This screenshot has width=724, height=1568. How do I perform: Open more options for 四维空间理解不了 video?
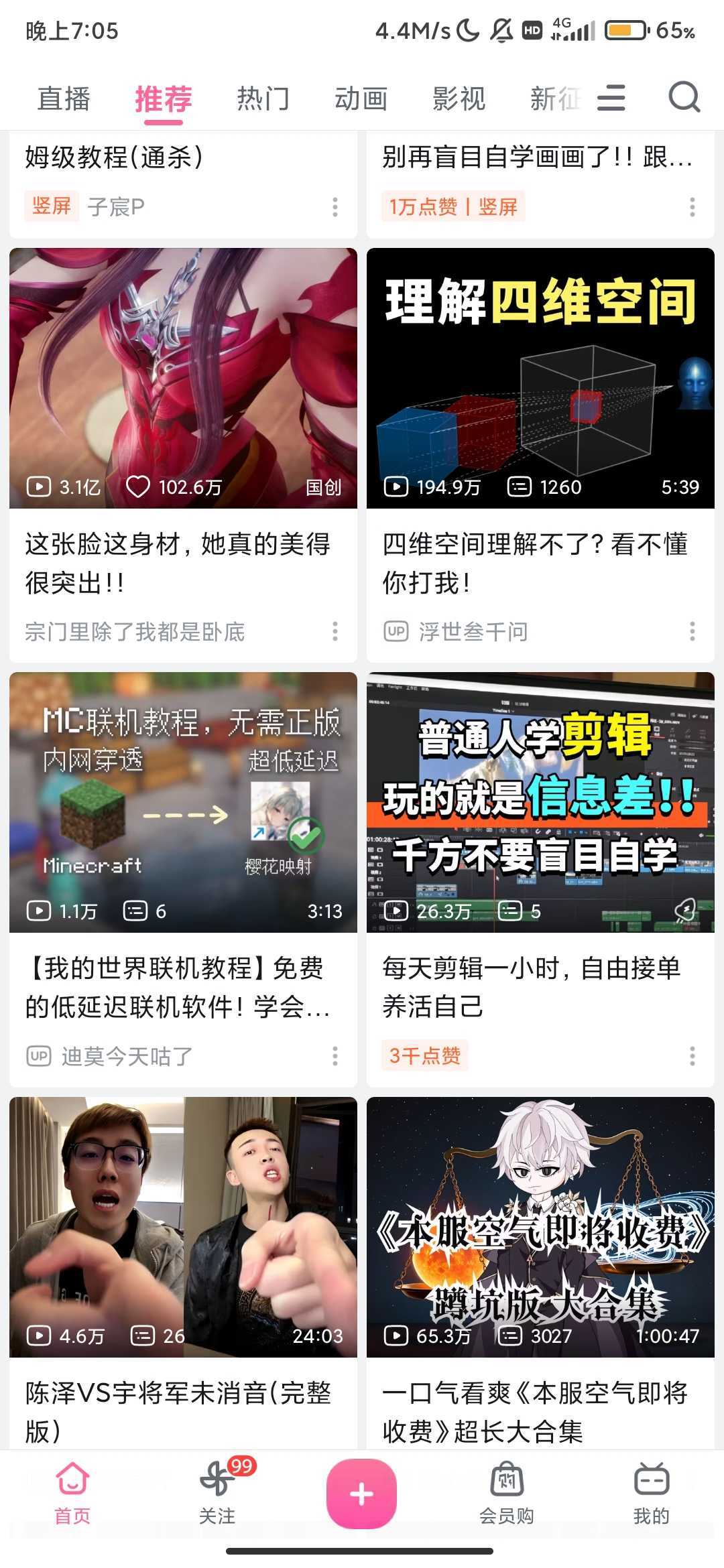point(692,631)
